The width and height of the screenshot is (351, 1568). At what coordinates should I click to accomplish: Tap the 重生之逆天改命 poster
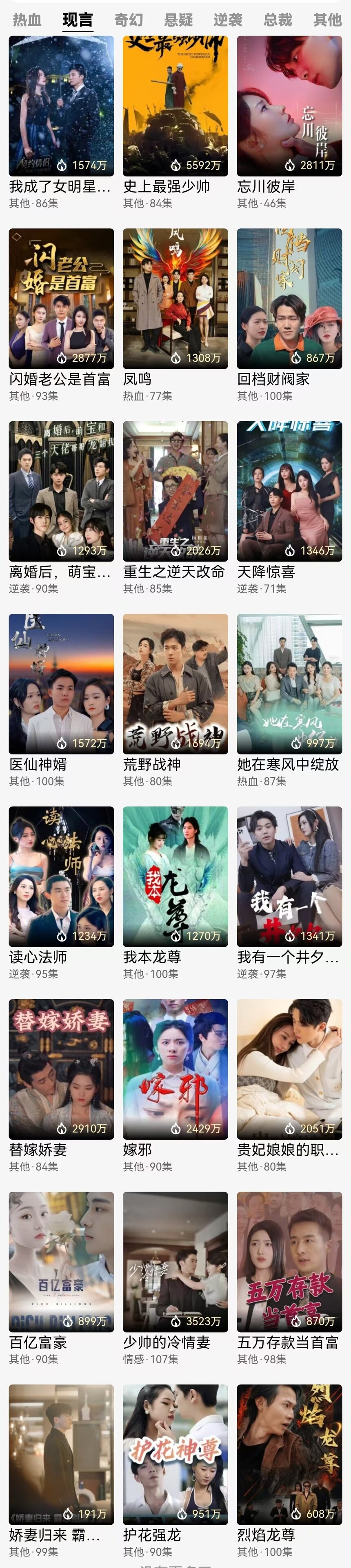[x=175, y=491]
